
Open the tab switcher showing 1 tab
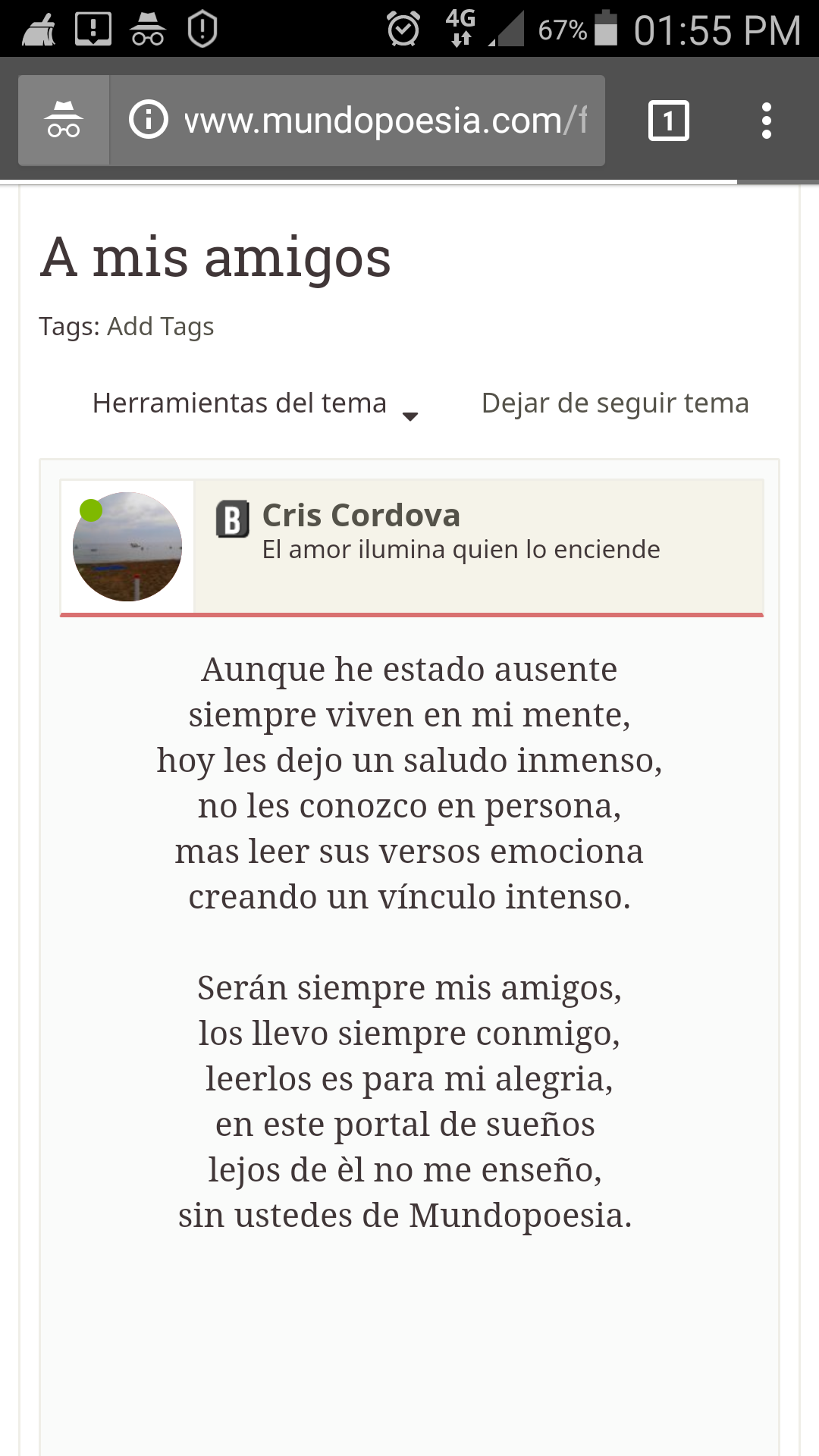(669, 121)
